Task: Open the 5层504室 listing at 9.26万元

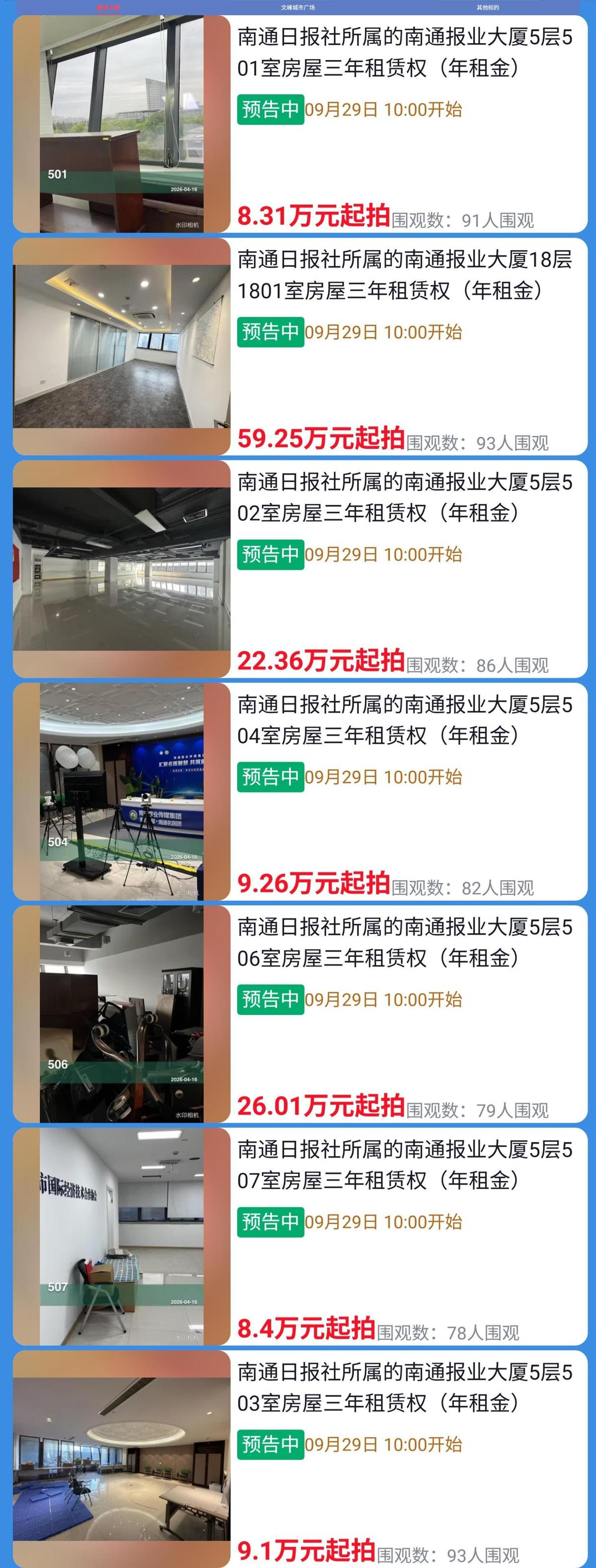Action: (x=299, y=791)
